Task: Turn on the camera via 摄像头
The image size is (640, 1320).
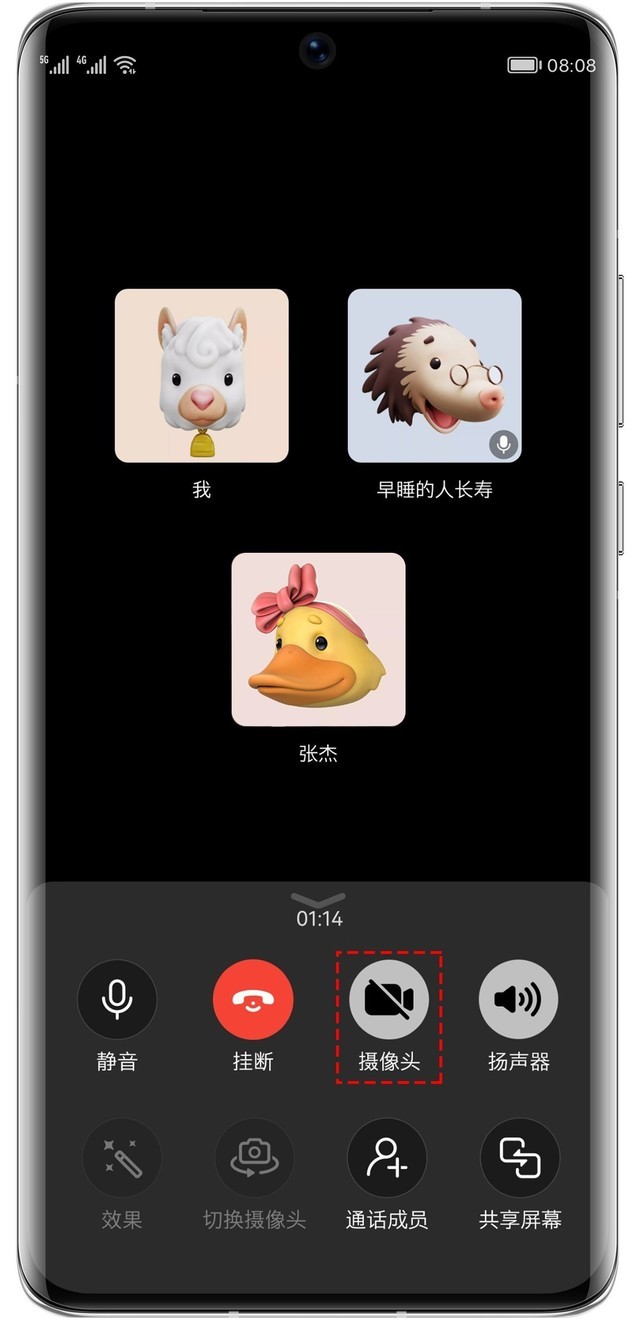Action: pos(388,999)
